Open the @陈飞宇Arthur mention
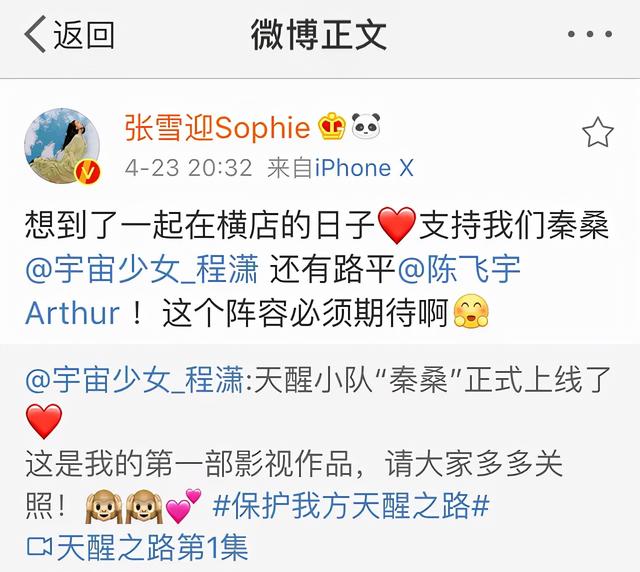Screen dimensions: 640x572 460,270
